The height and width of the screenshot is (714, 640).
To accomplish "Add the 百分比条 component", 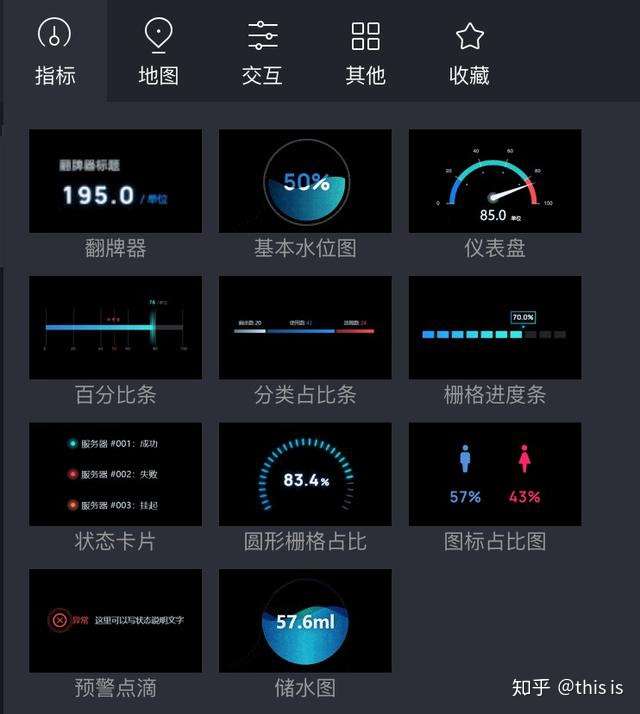I will pos(115,328).
